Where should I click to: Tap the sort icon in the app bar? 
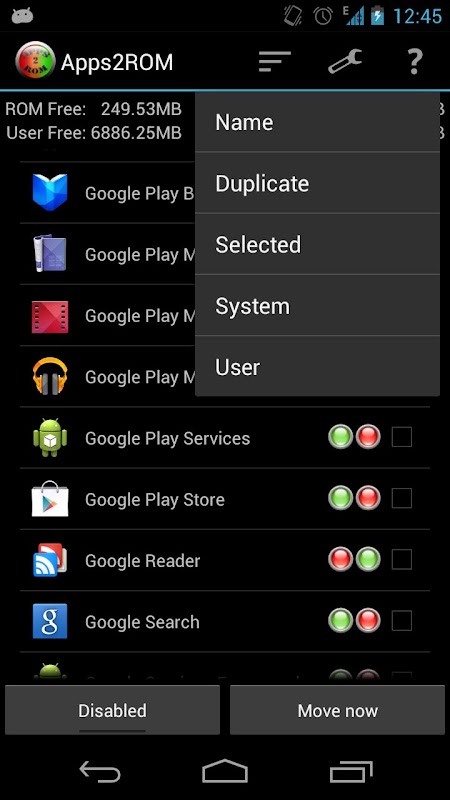pos(274,62)
